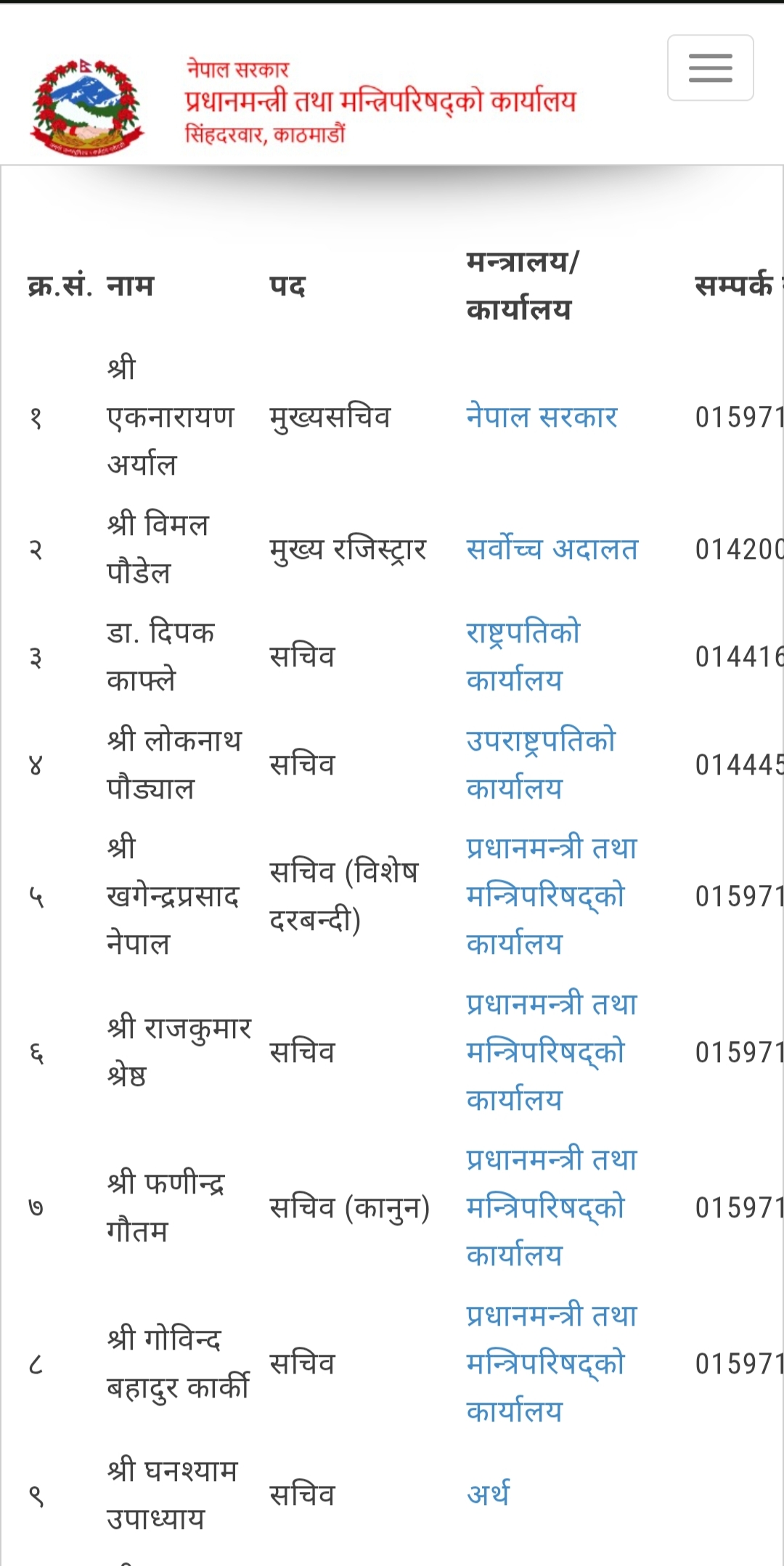Open the नेपाल सरकार office link
The height and width of the screenshot is (1566, 784).
tap(542, 417)
